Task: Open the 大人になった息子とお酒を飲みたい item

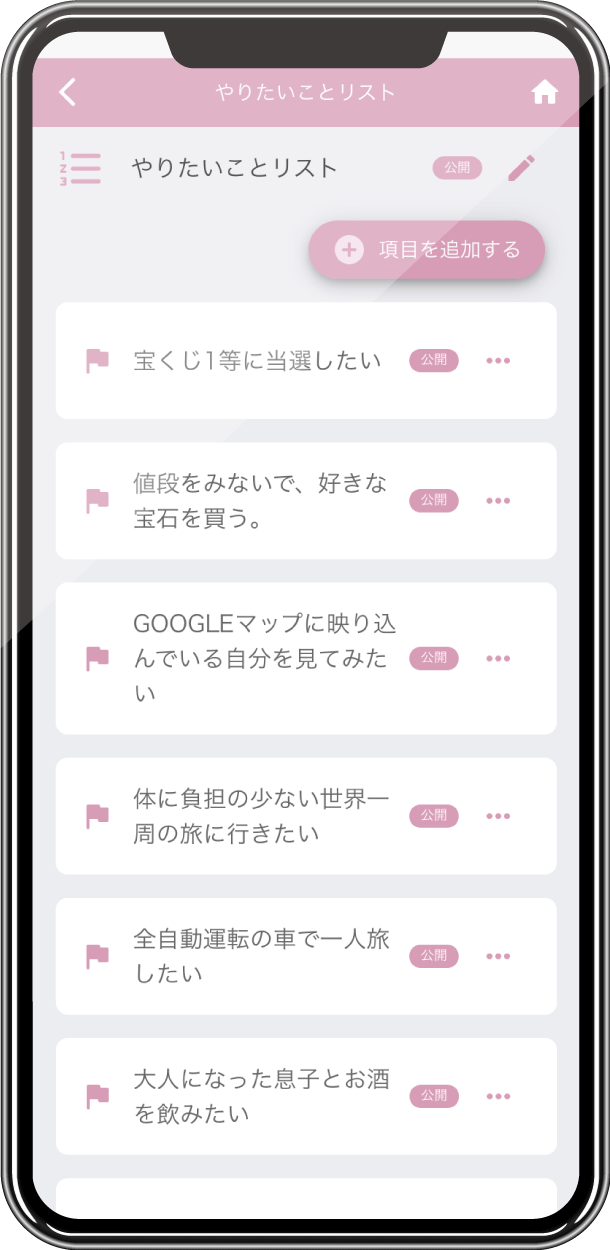Action: coord(306,1096)
